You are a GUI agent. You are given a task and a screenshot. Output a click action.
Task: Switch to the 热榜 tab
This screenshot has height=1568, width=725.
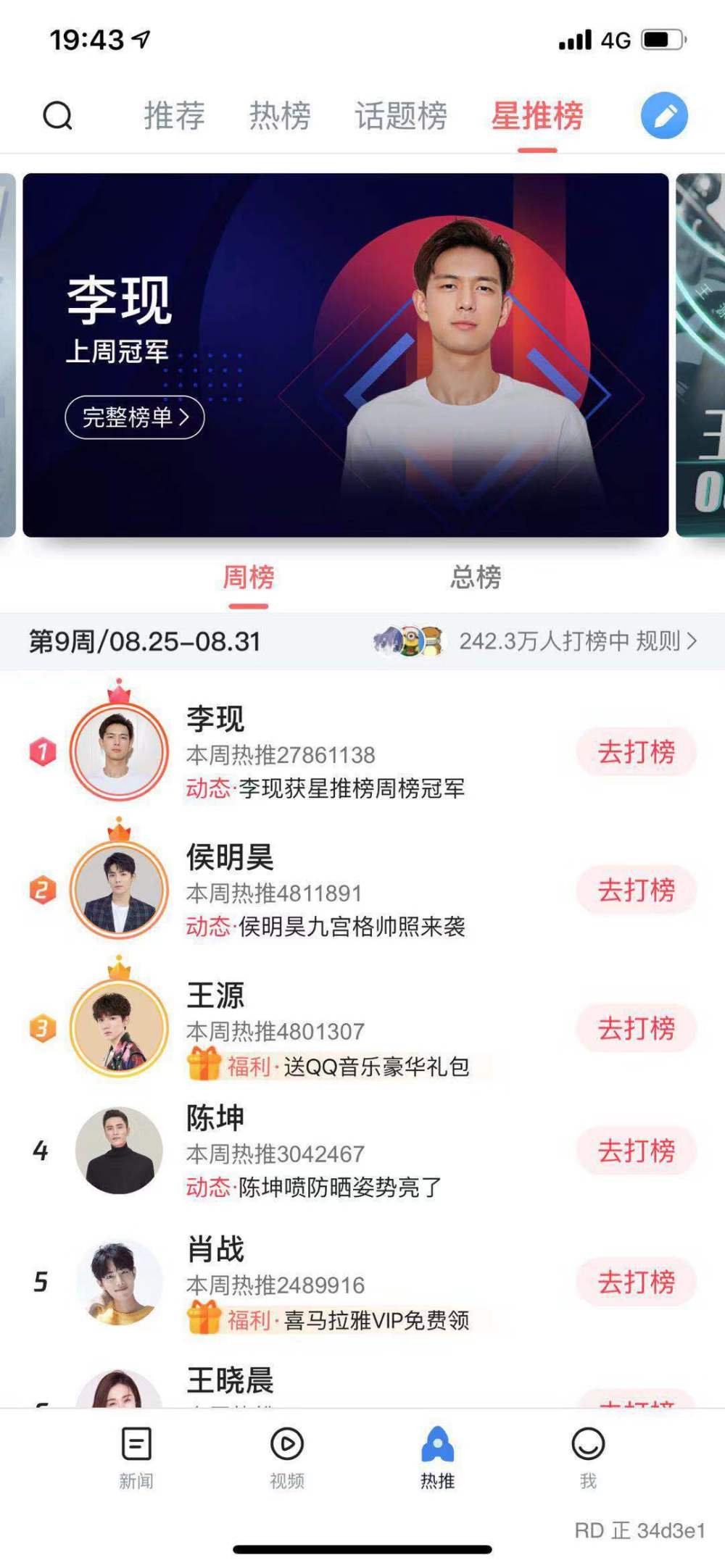click(280, 115)
